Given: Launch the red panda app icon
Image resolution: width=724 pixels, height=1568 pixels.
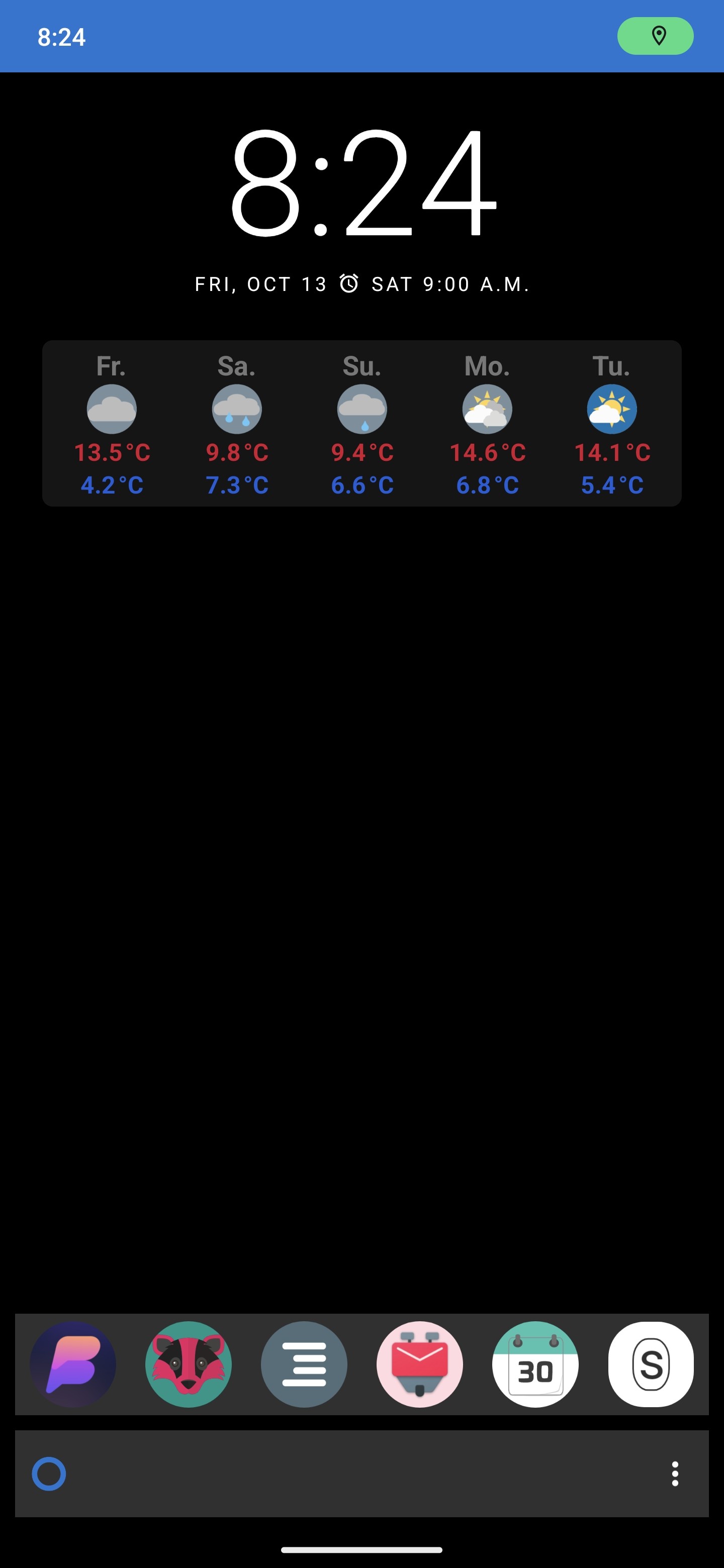Looking at the screenshot, I should pos(189,1364).
